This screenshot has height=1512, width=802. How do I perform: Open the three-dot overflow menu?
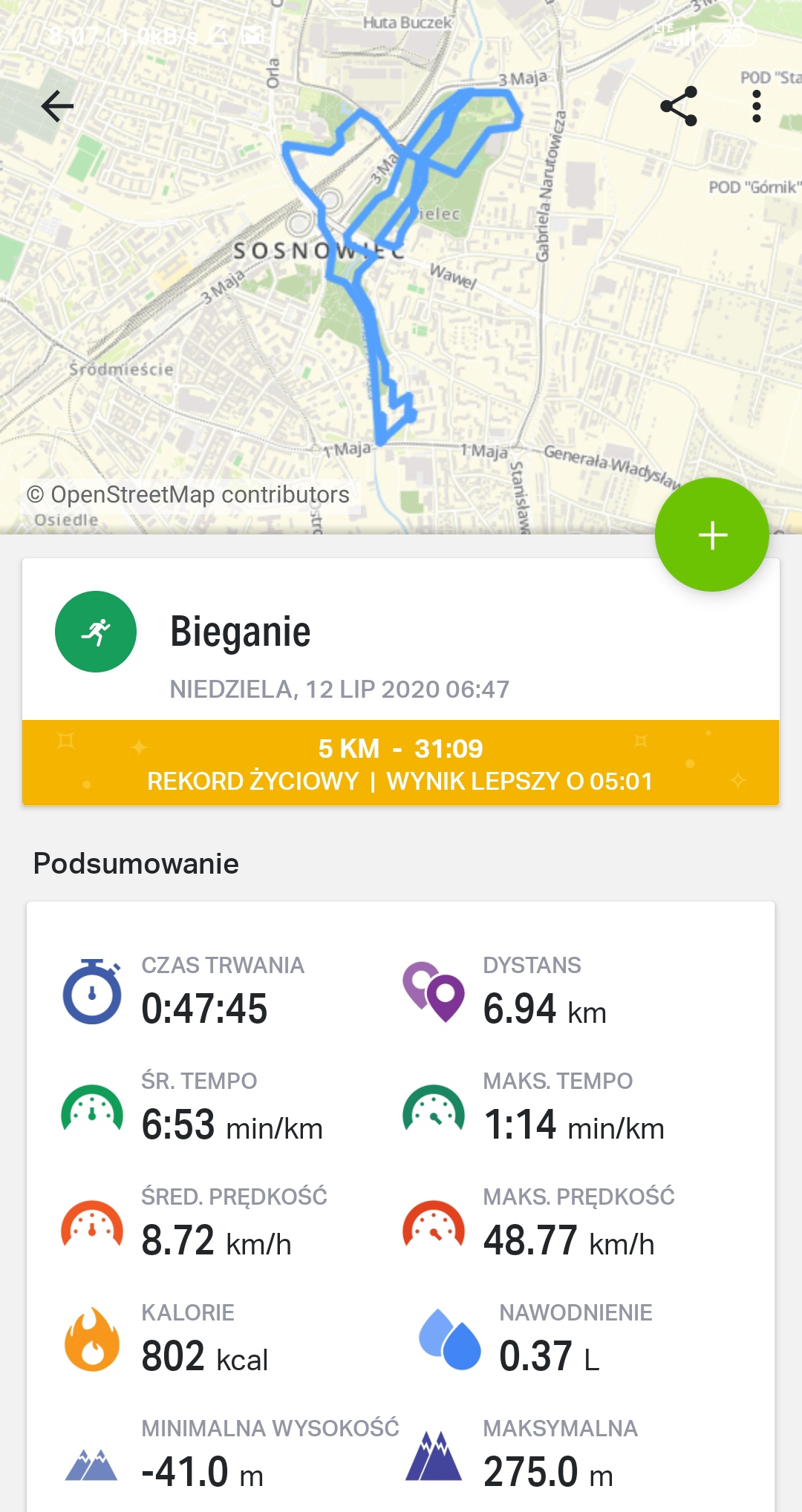tap(756, 106)
